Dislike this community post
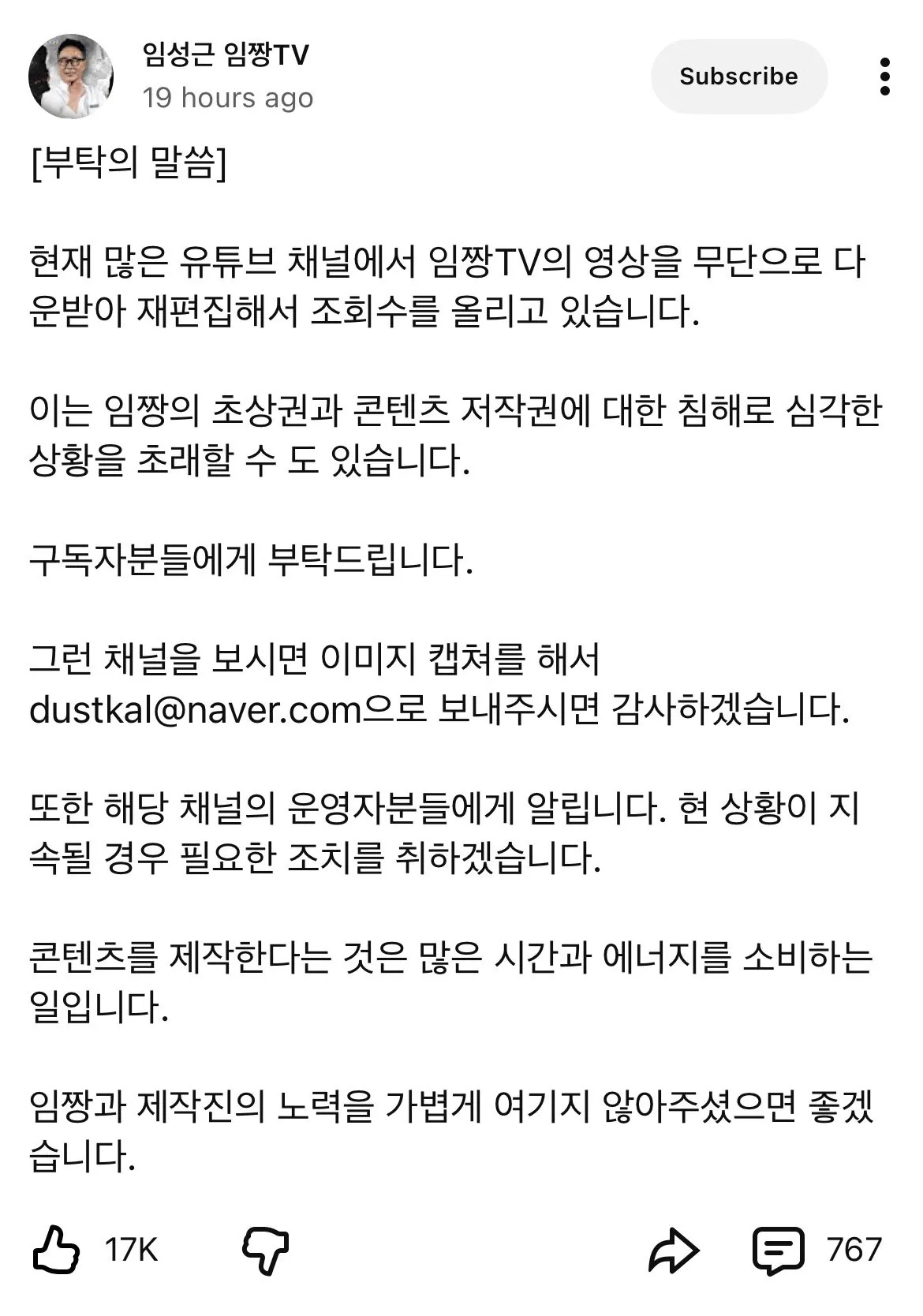923x1316 pixels. tap(265, 1250)
